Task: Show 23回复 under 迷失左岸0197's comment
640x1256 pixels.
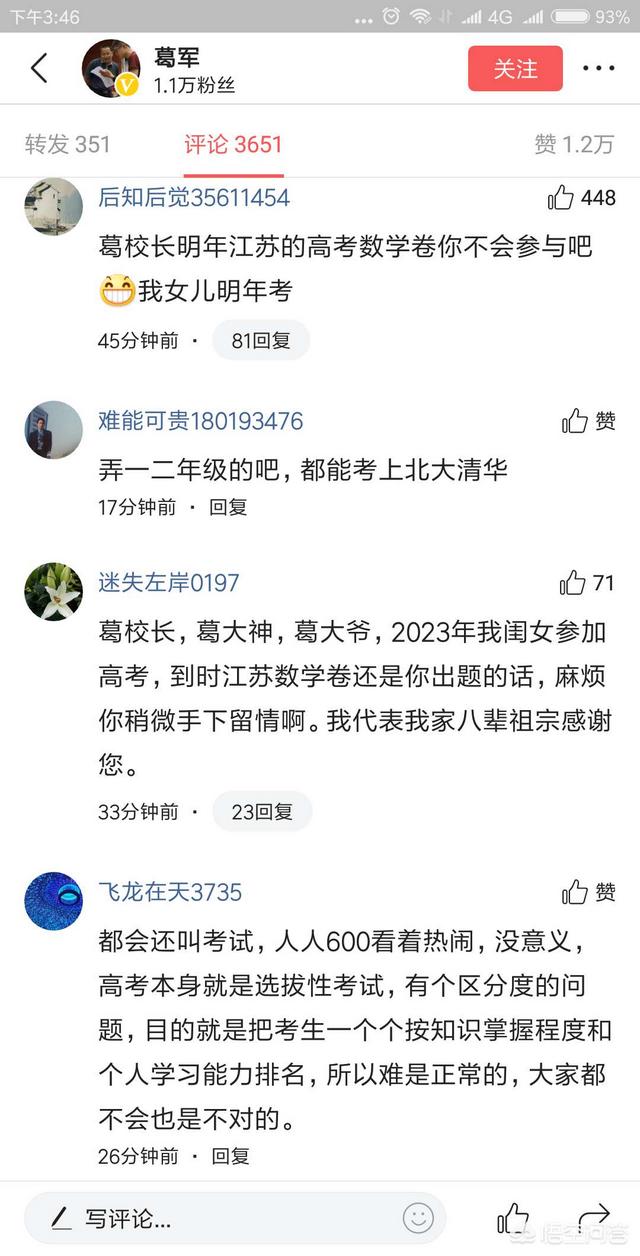Action: [262, 812]
